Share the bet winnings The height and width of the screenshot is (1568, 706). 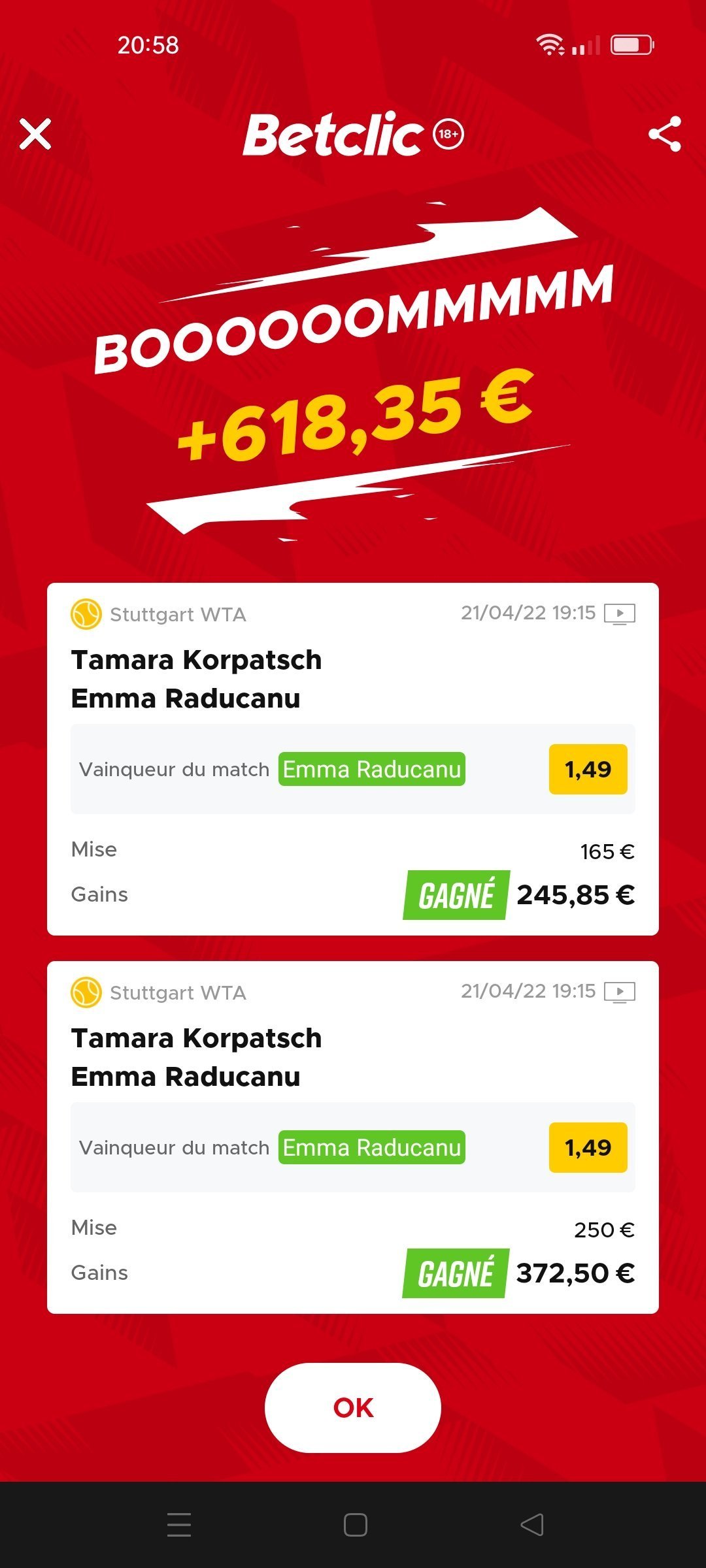(x=665, y=134)
